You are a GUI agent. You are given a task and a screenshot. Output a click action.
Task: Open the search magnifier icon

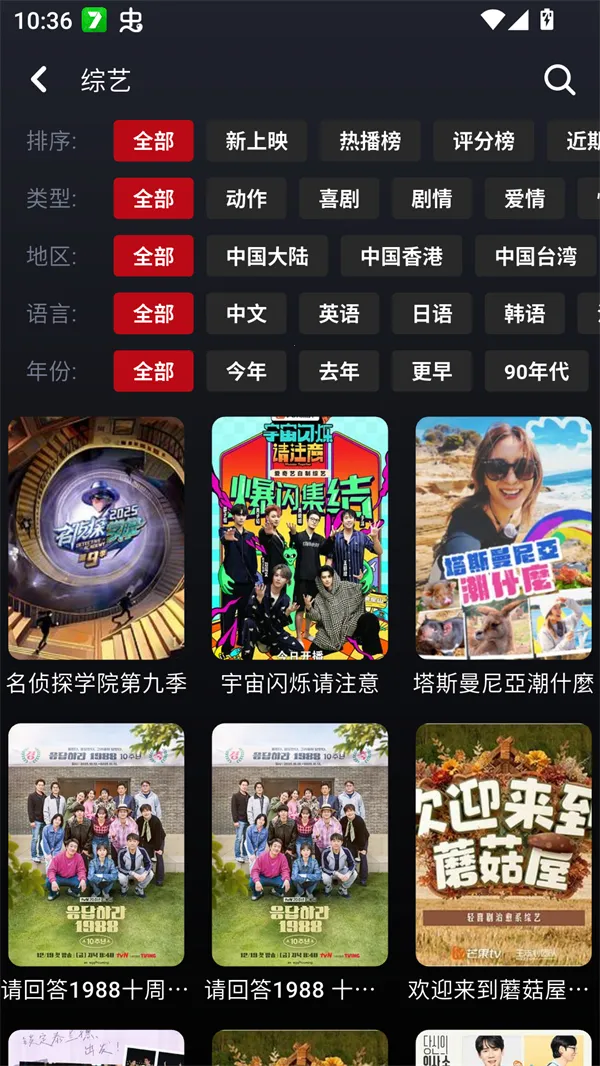(x=559, y=80)
